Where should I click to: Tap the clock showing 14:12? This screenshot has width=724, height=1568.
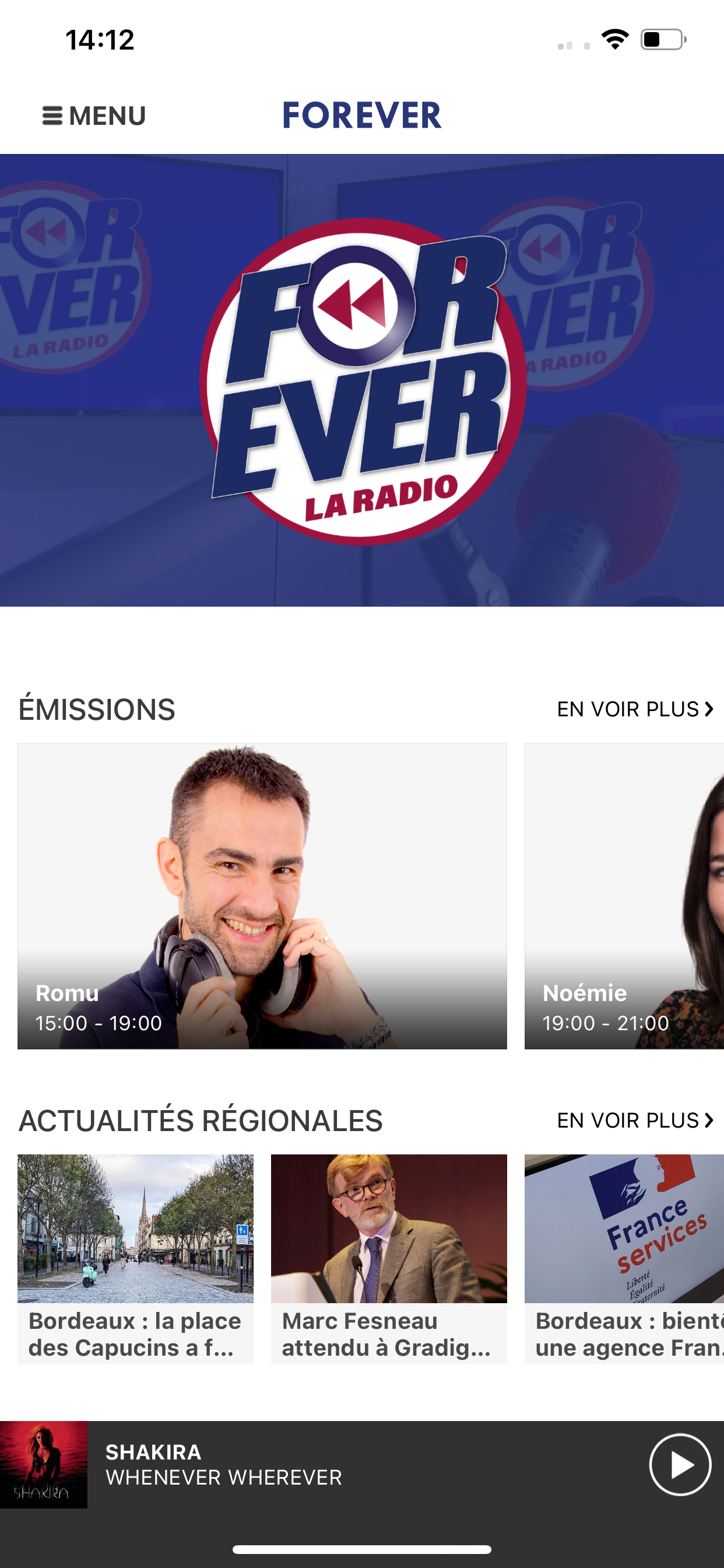99,39
